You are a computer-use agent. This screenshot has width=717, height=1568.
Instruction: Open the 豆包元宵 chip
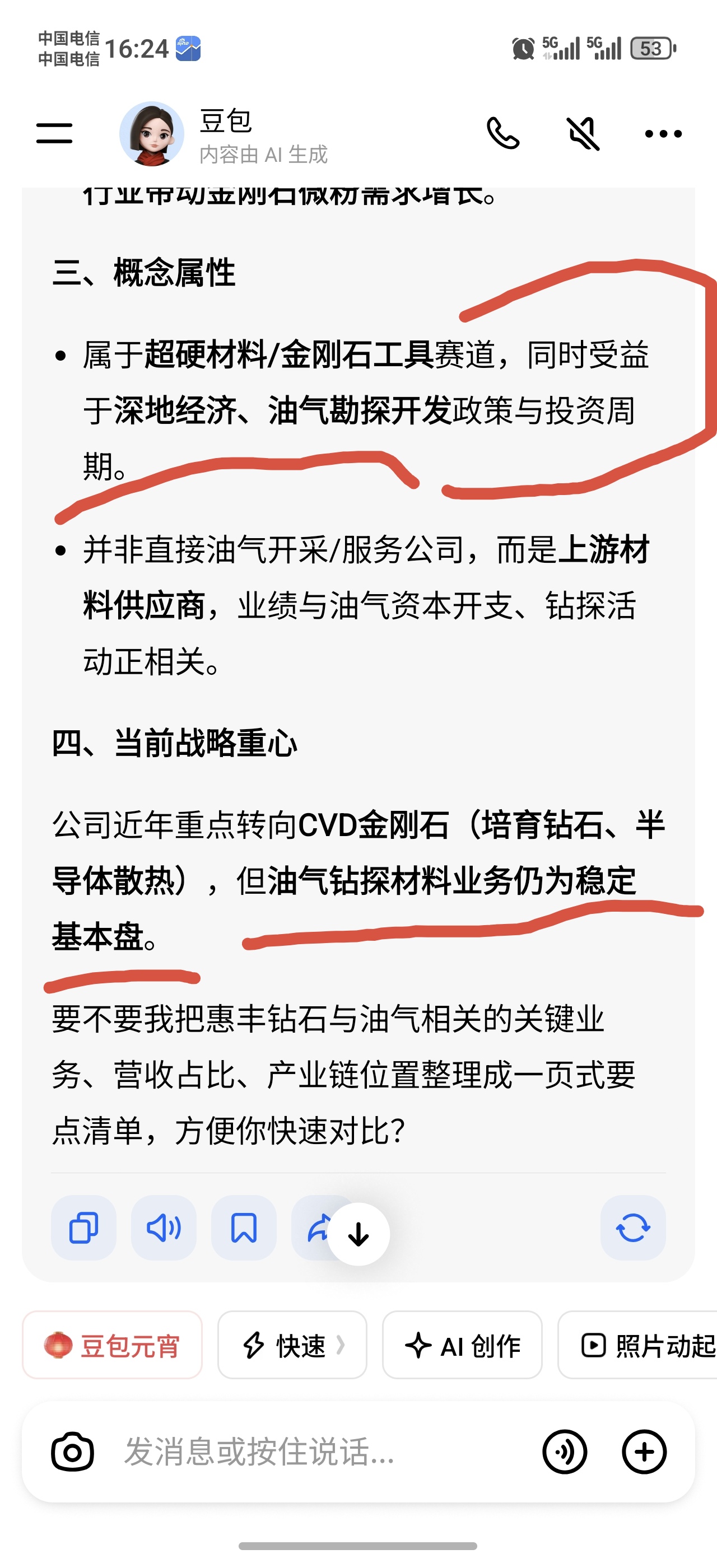point(112,1345)
